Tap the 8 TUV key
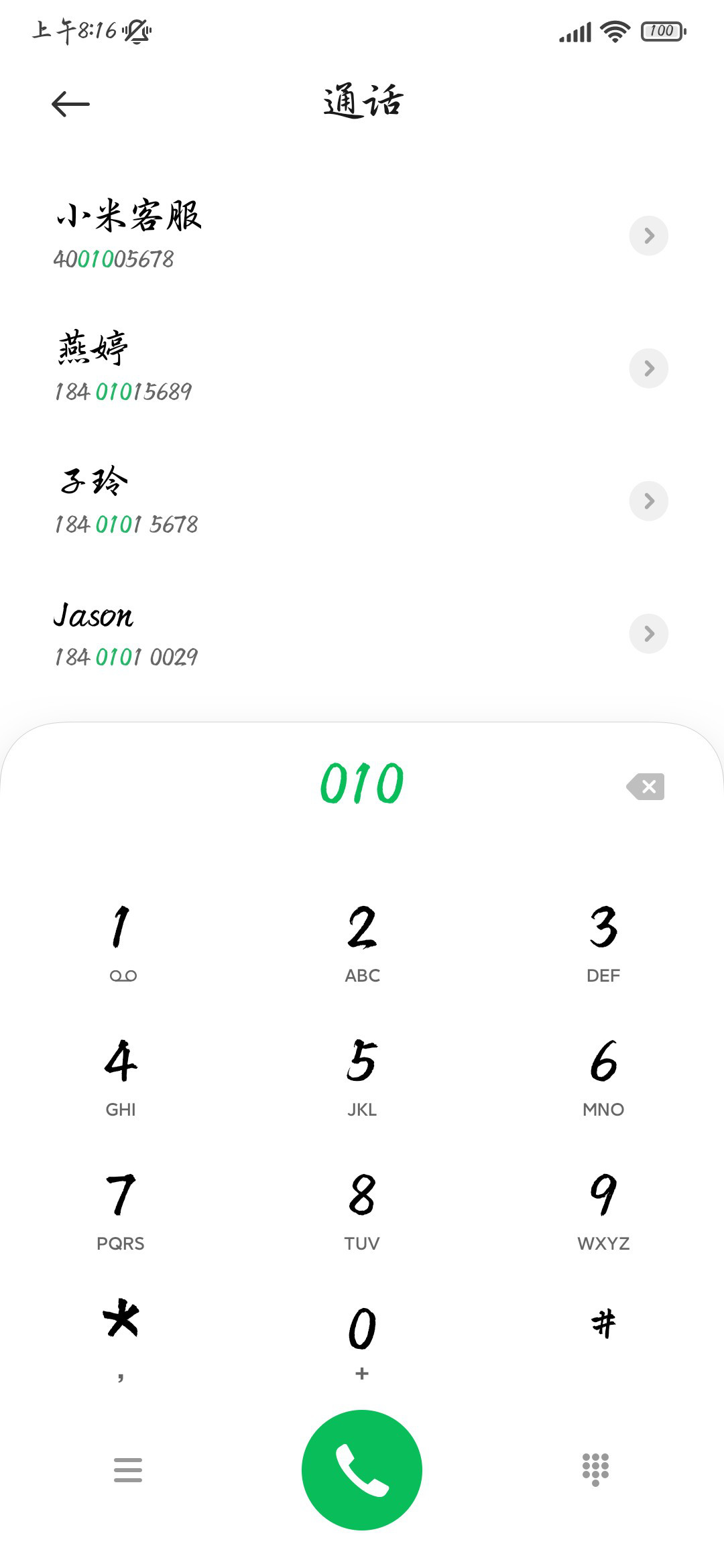 [362, 1210]
